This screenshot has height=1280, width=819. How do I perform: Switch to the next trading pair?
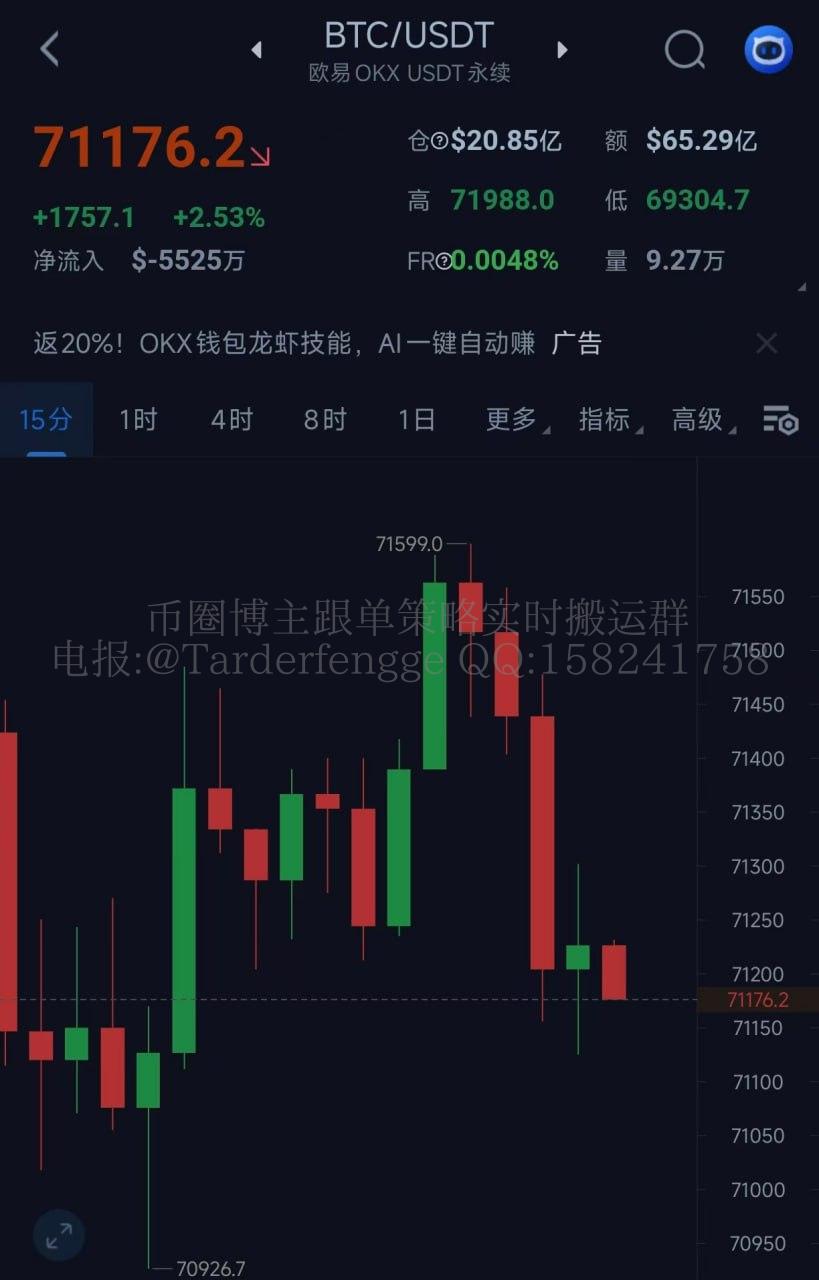click(562, 49)
